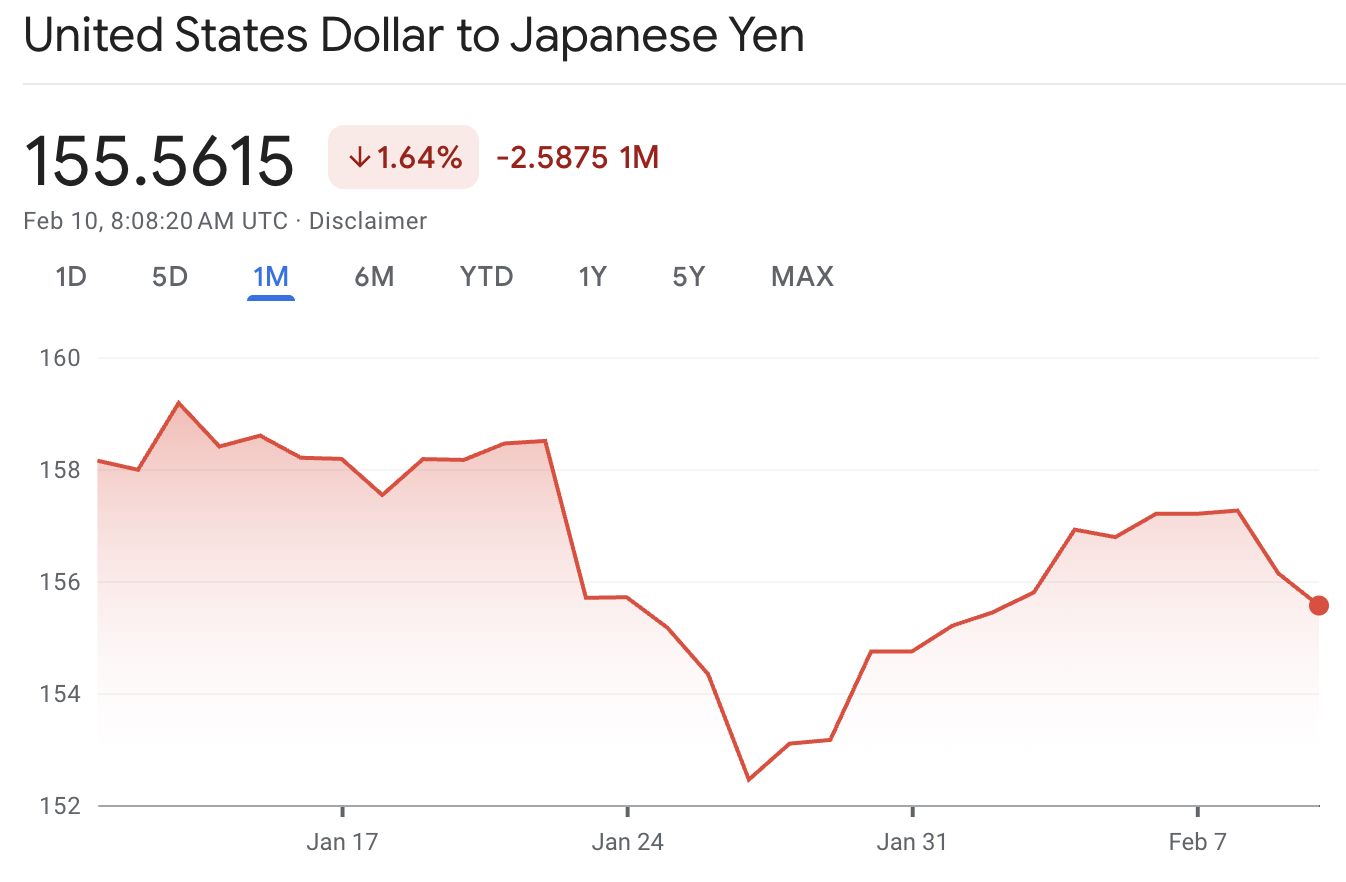Screen dimensions: 1346x882
Task: Switch to the 1D time range
Action: coord(71,276)
